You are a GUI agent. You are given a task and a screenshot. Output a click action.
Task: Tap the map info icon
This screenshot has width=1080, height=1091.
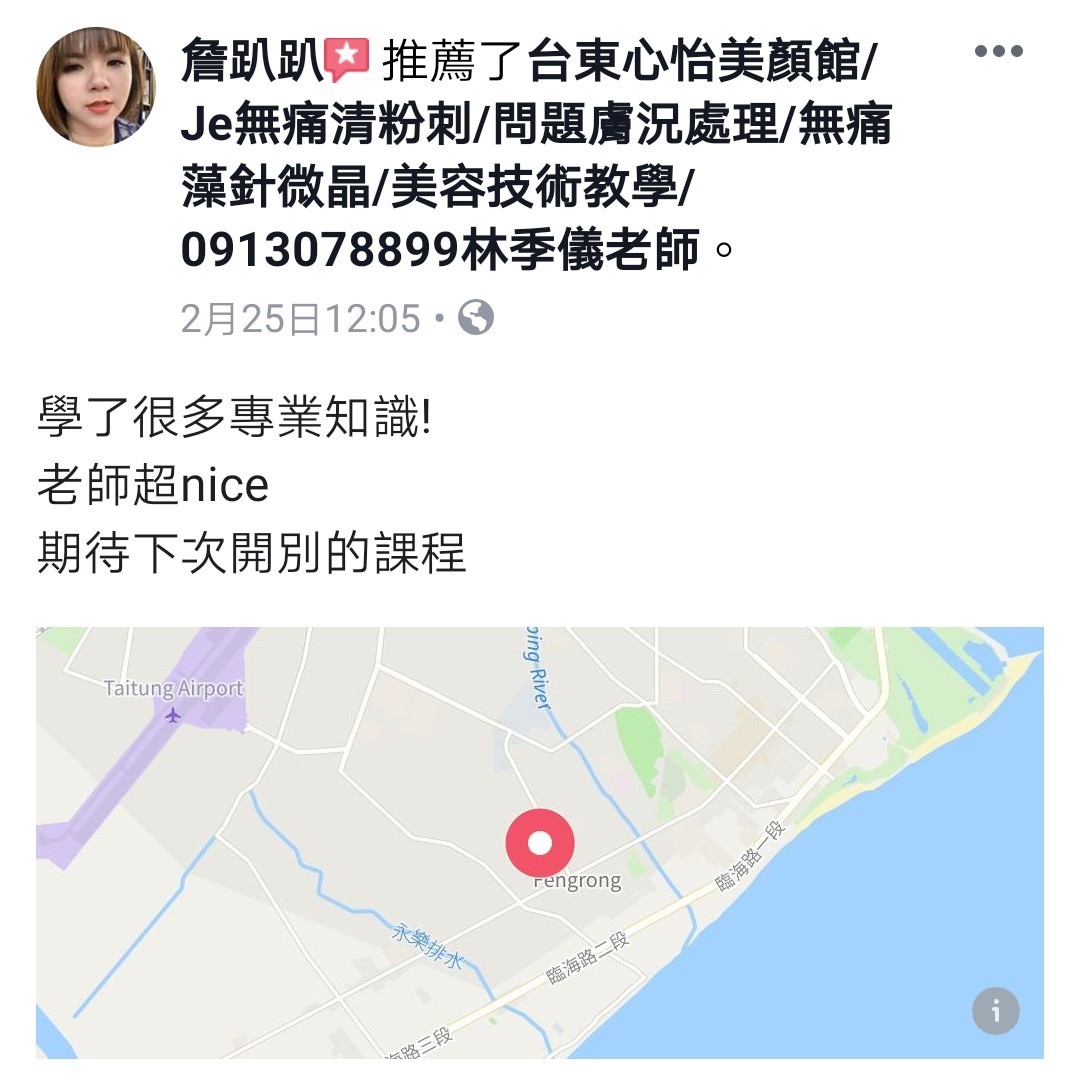click(996, 1011)
